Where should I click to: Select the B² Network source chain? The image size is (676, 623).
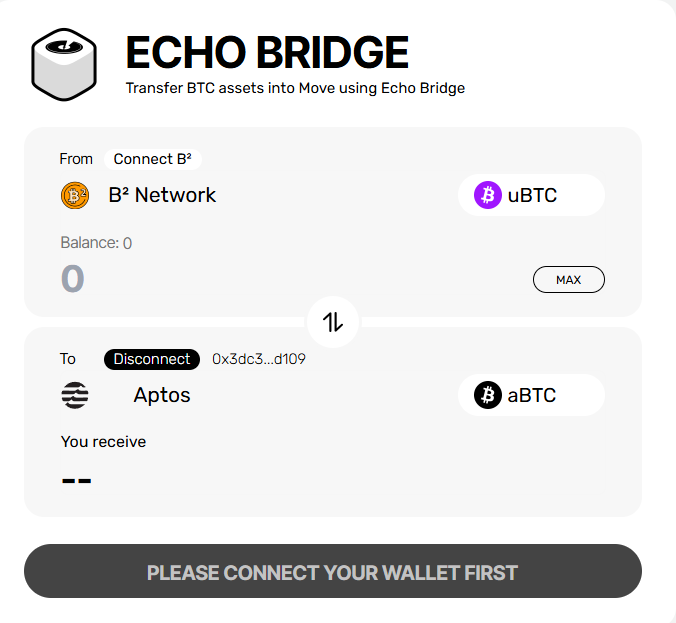click(x=160, y=195)
